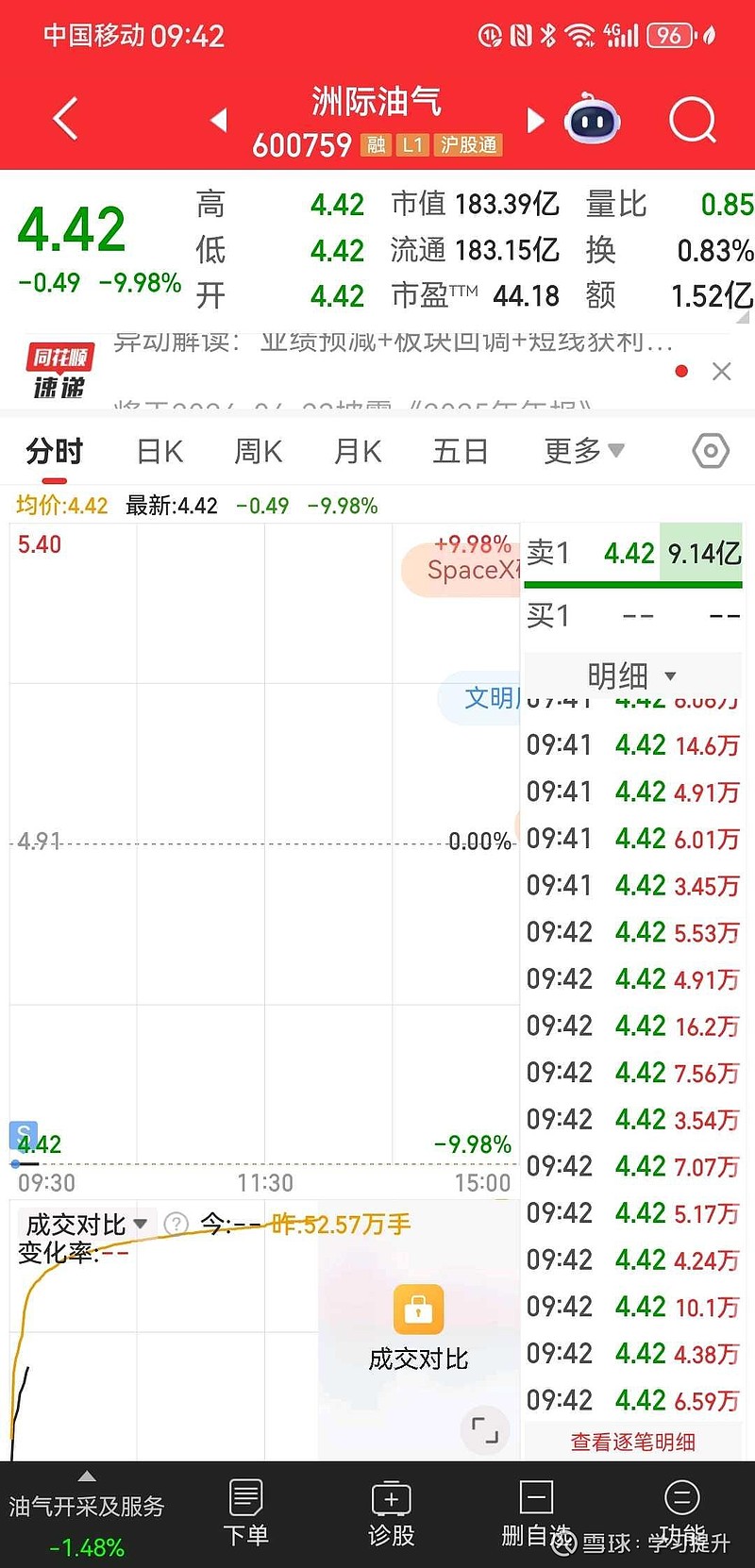This screenshot has width=755, height=1568.
Task: Tap the back arrow to exit stock page
Action: coord(63,119)
